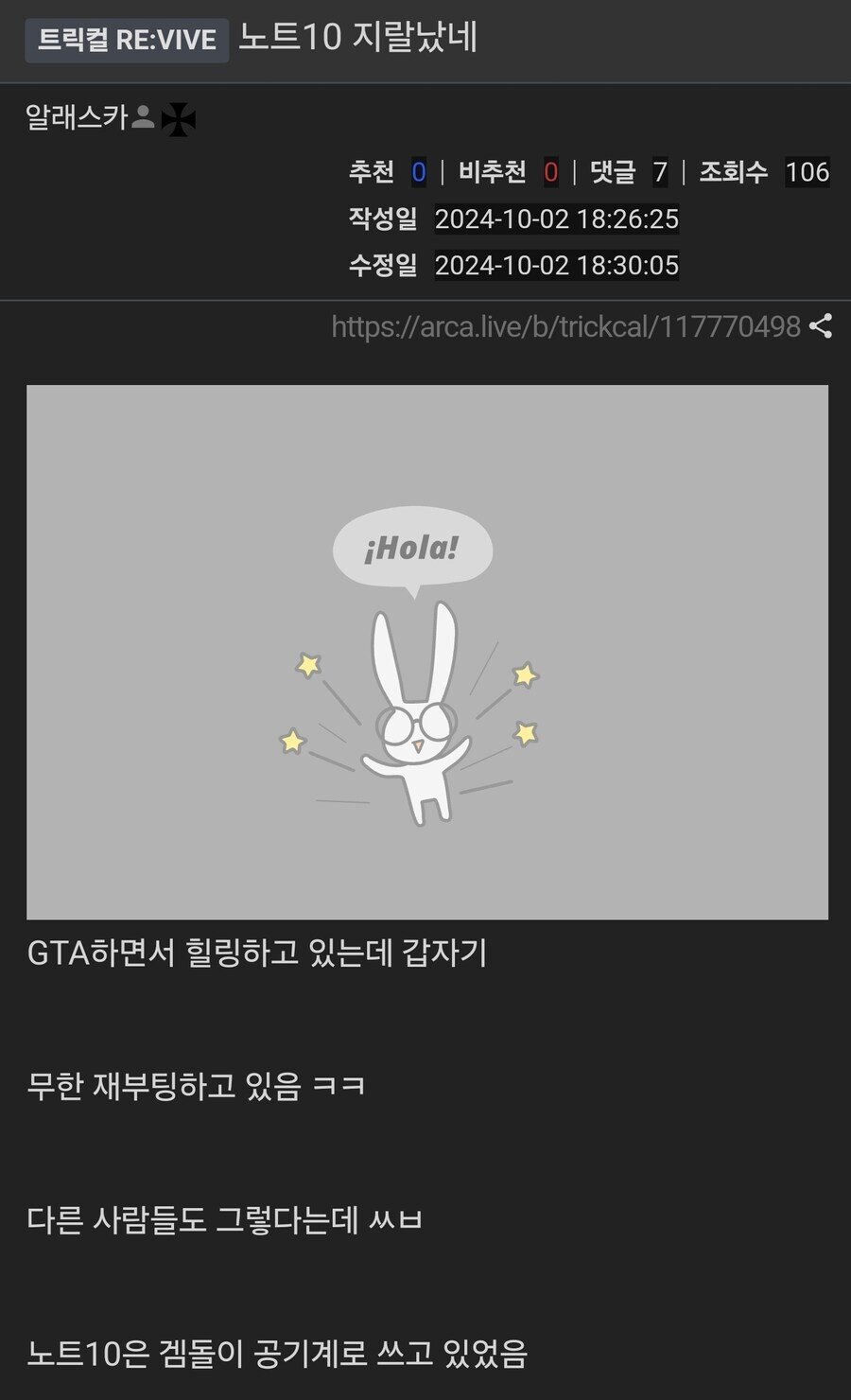Viewport: 851px width, 1400px height.
Task: Share this post via share icon
Action: click(821, 327)
